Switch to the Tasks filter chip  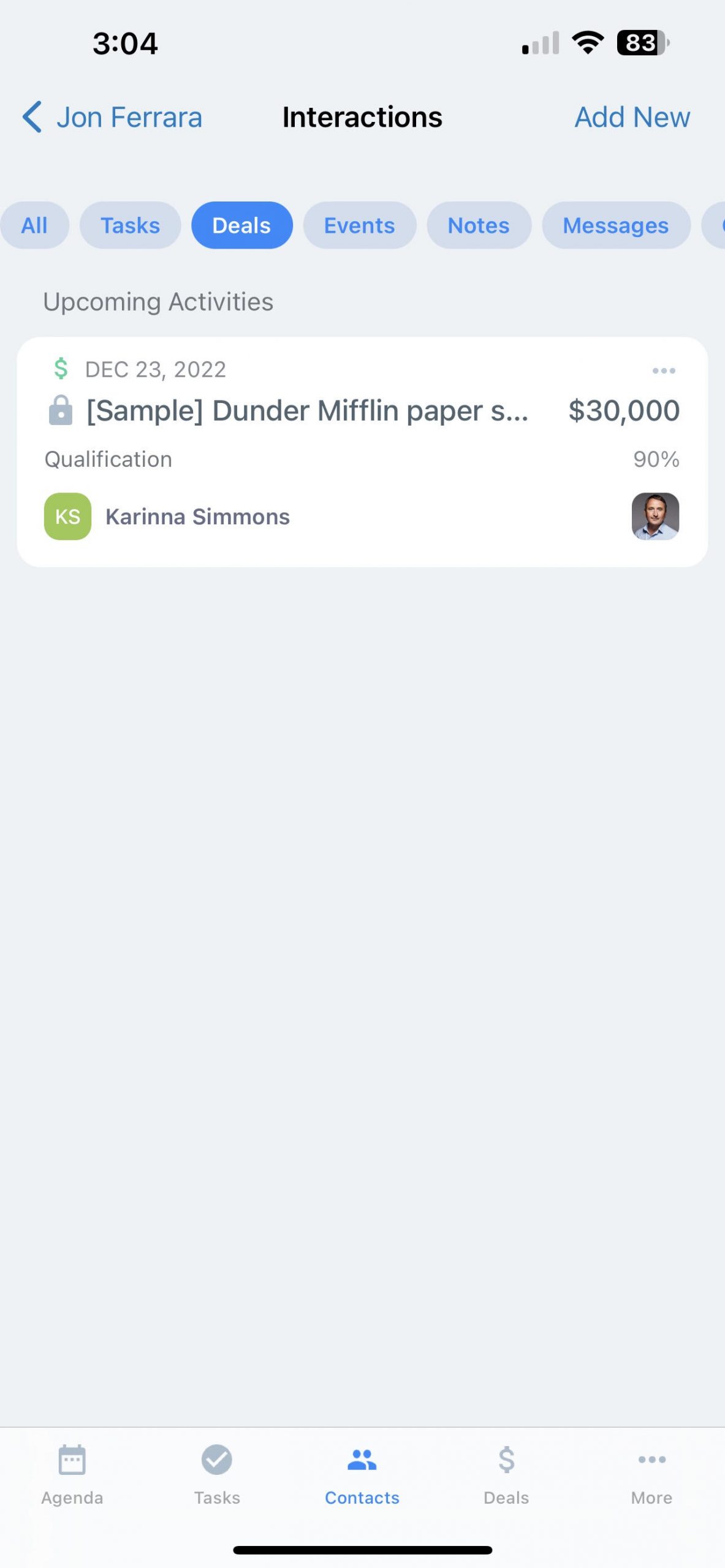coord(130,225)
